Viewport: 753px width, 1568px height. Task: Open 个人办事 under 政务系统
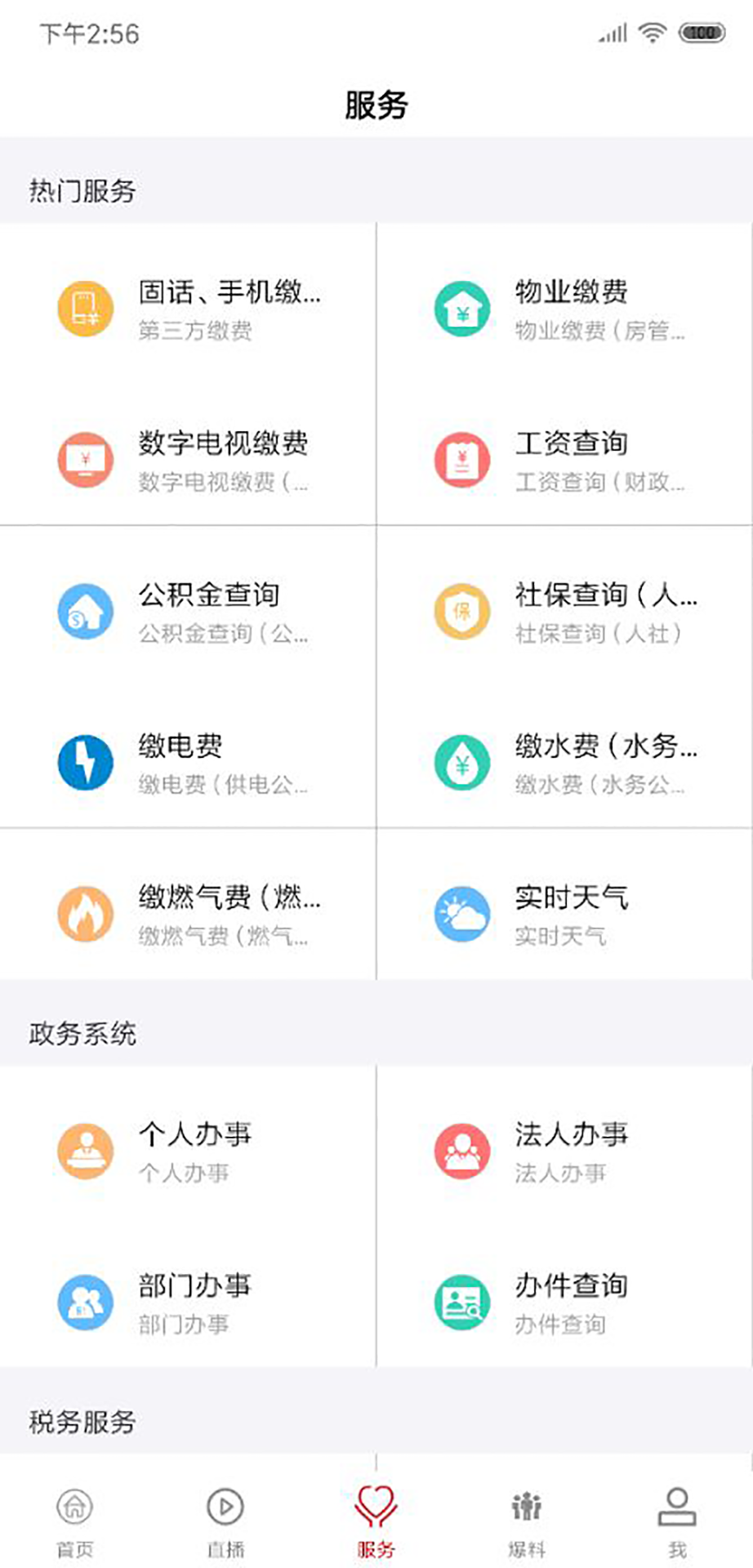click(188, 1151)
